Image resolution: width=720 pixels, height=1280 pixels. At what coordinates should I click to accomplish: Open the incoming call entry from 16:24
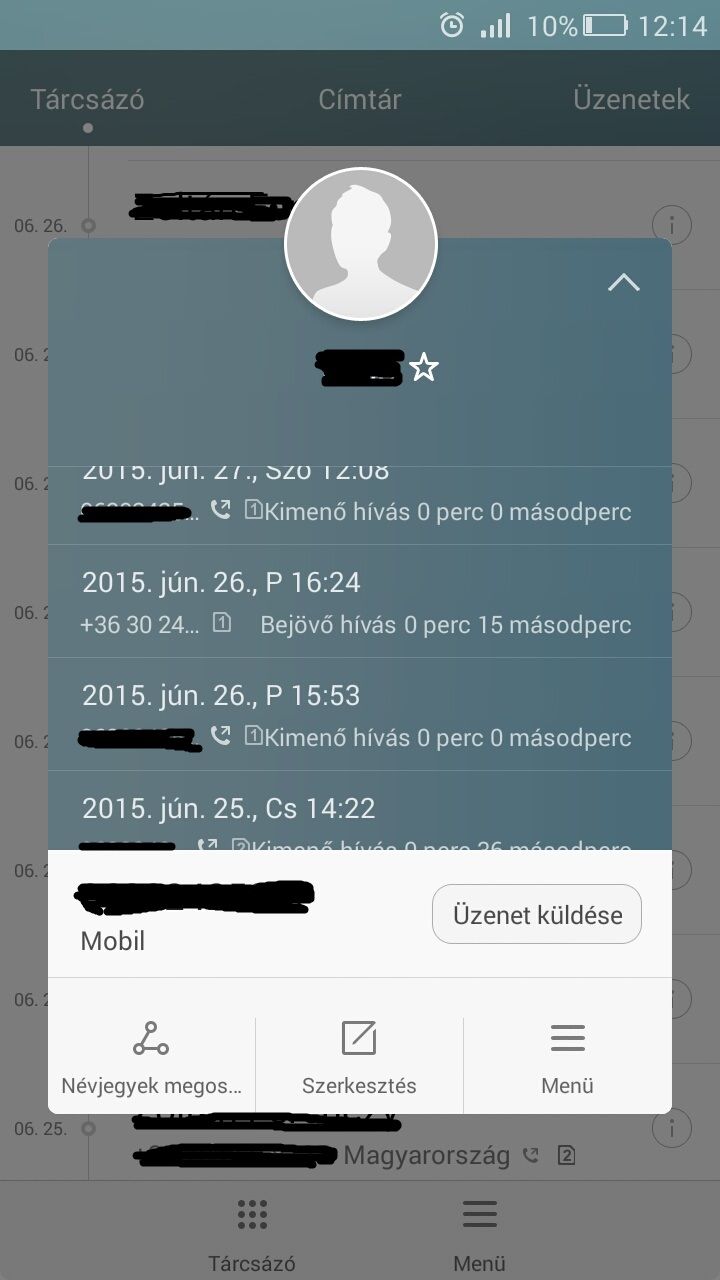[359, 602]
